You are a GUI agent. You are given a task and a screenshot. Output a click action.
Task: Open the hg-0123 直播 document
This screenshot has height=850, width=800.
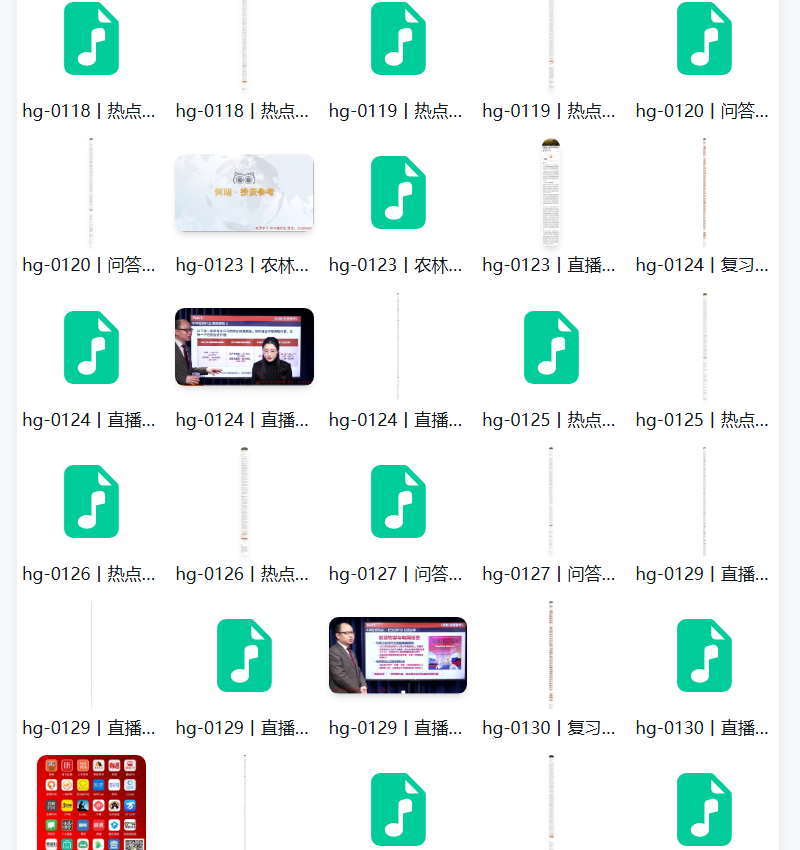(x=551, y=193)
